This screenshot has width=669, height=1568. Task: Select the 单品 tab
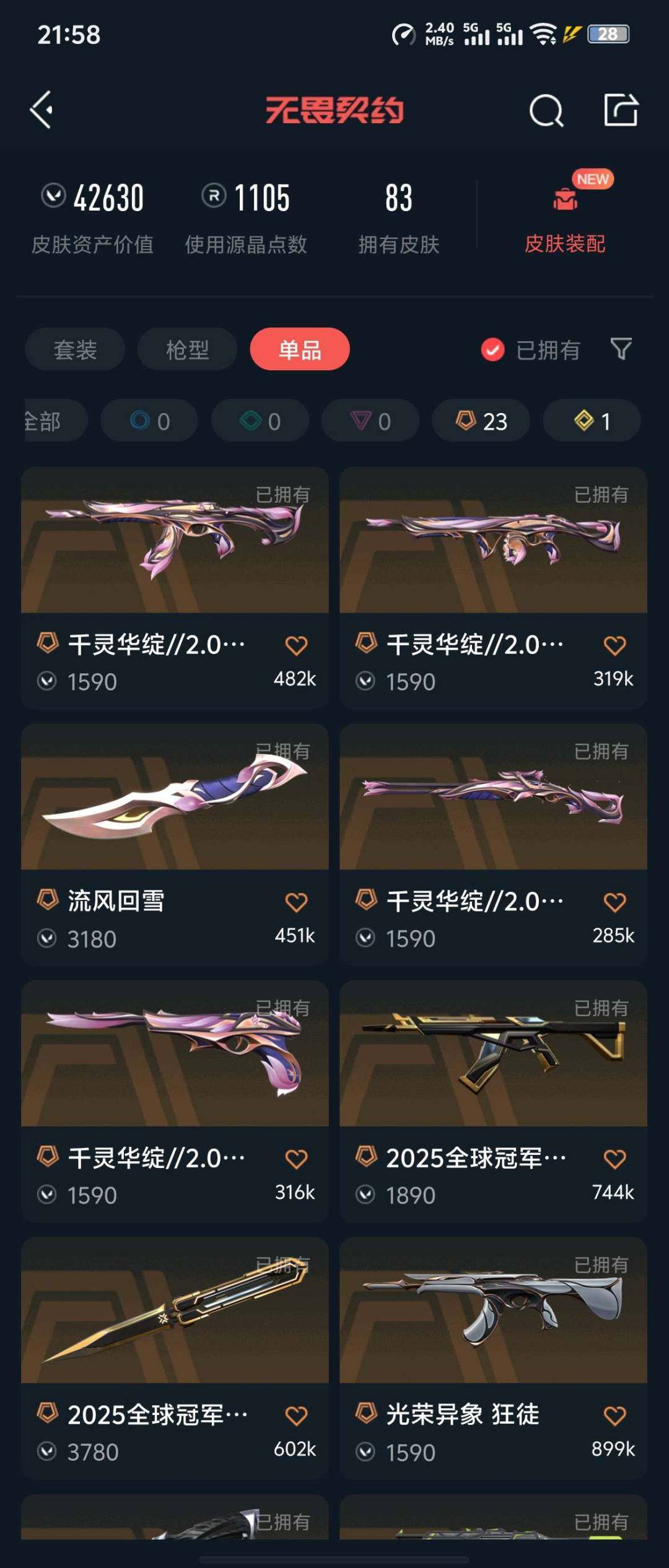tap(300, 350)
